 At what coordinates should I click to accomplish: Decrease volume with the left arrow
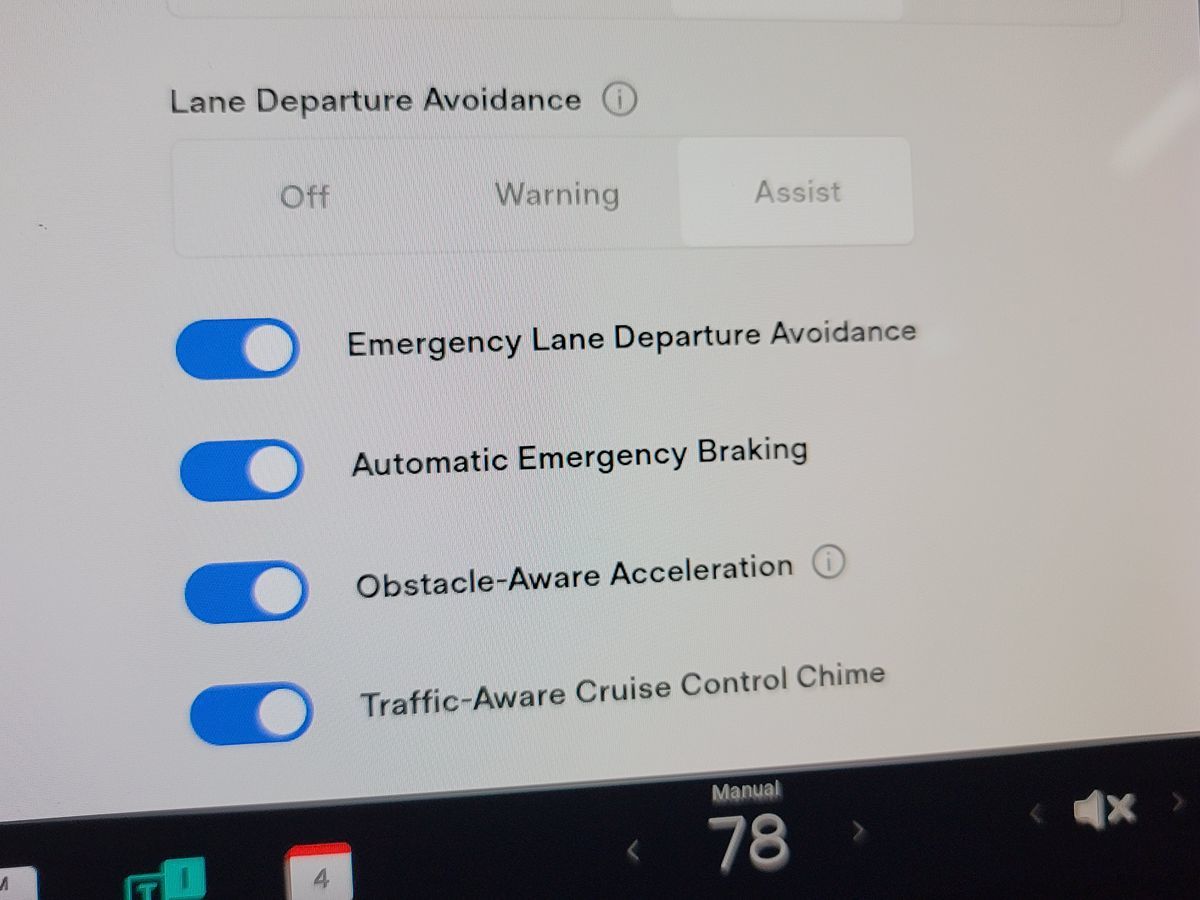click(1038, 815)
